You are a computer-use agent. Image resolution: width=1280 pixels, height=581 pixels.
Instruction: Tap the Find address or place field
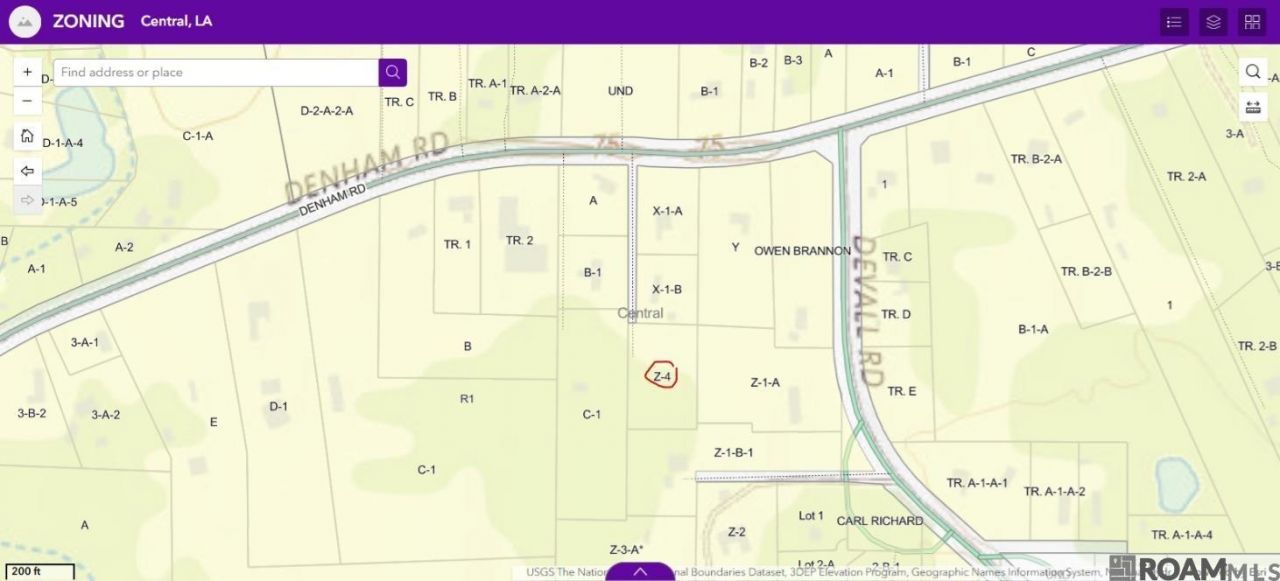coord(215,72)
